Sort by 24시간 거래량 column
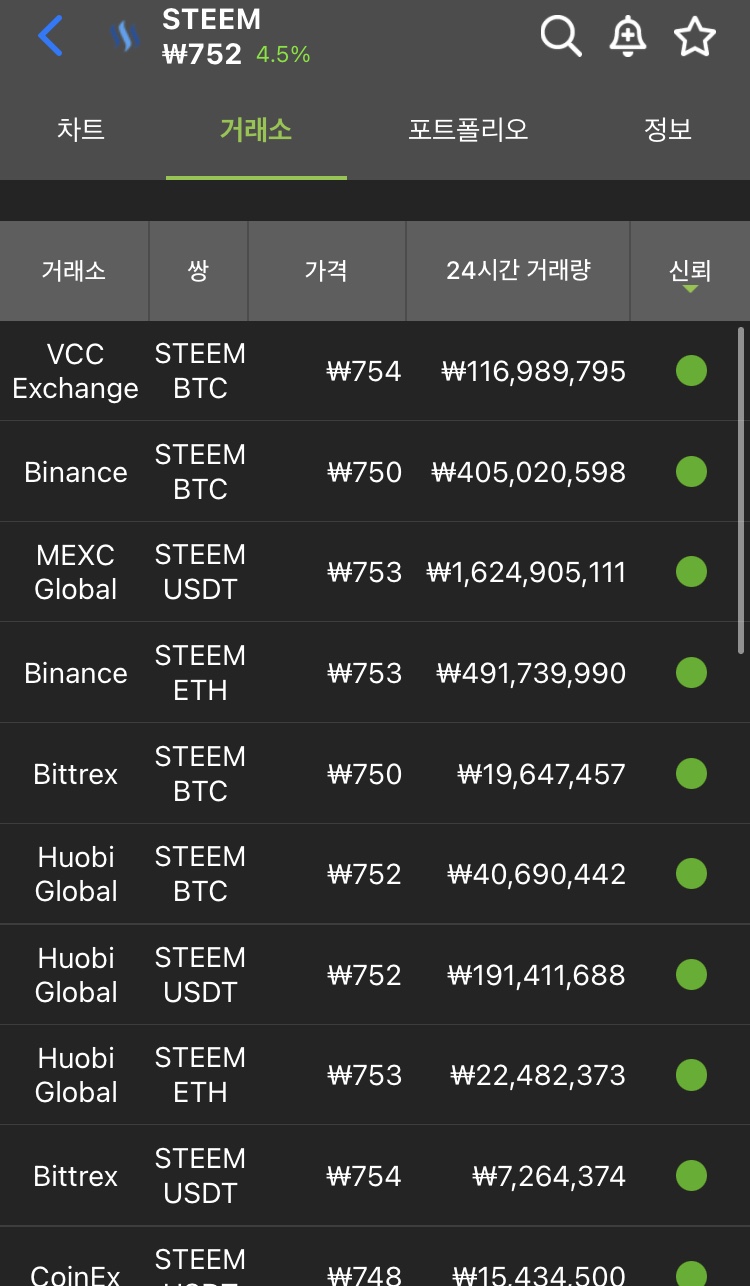 pos(518,270)
